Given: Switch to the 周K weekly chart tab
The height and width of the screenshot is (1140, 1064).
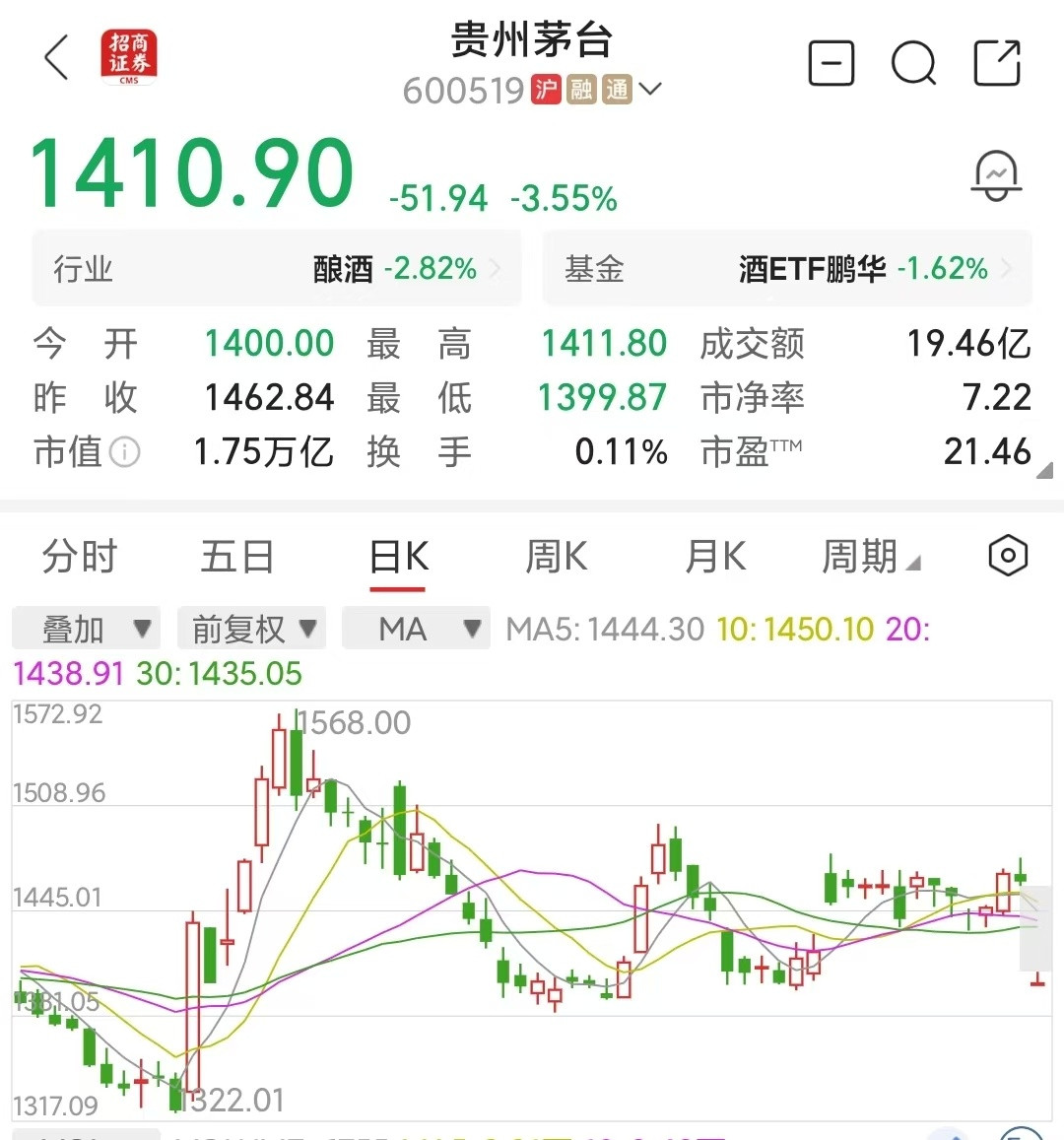Looking at the screenshot, I should 555,557.
